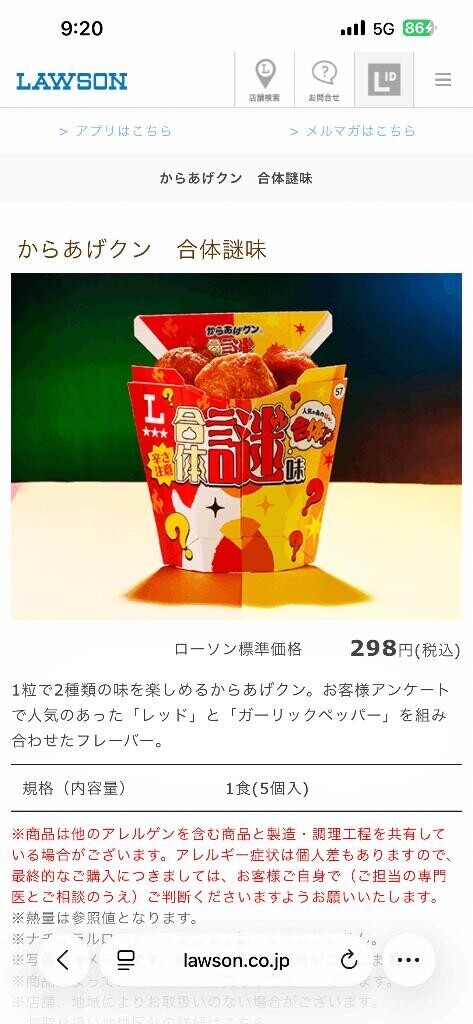Reload the page
The width and height of the screenshot is (473, 1024).
pos(350,959)
